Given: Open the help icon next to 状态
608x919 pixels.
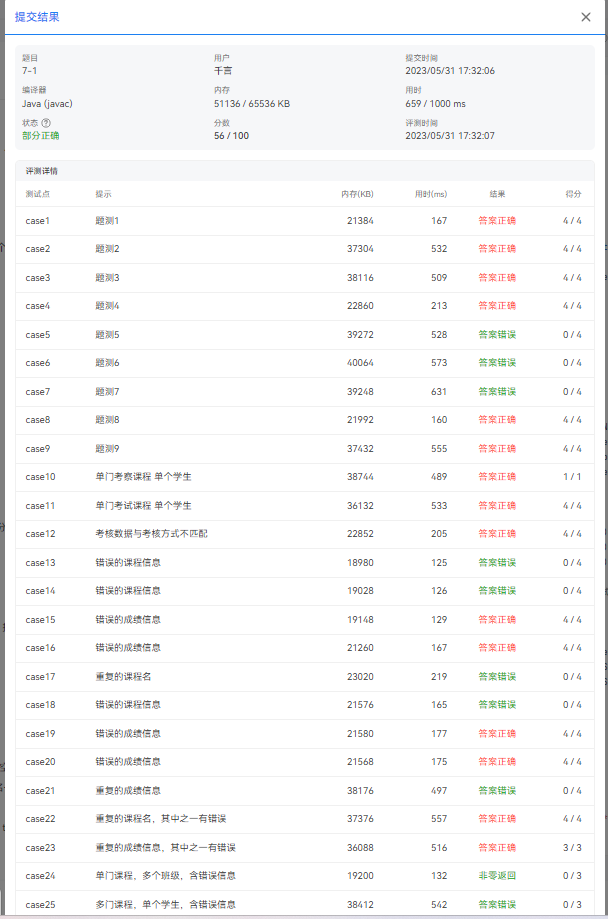Looking at the screenshot, I should tap(46, 123).
